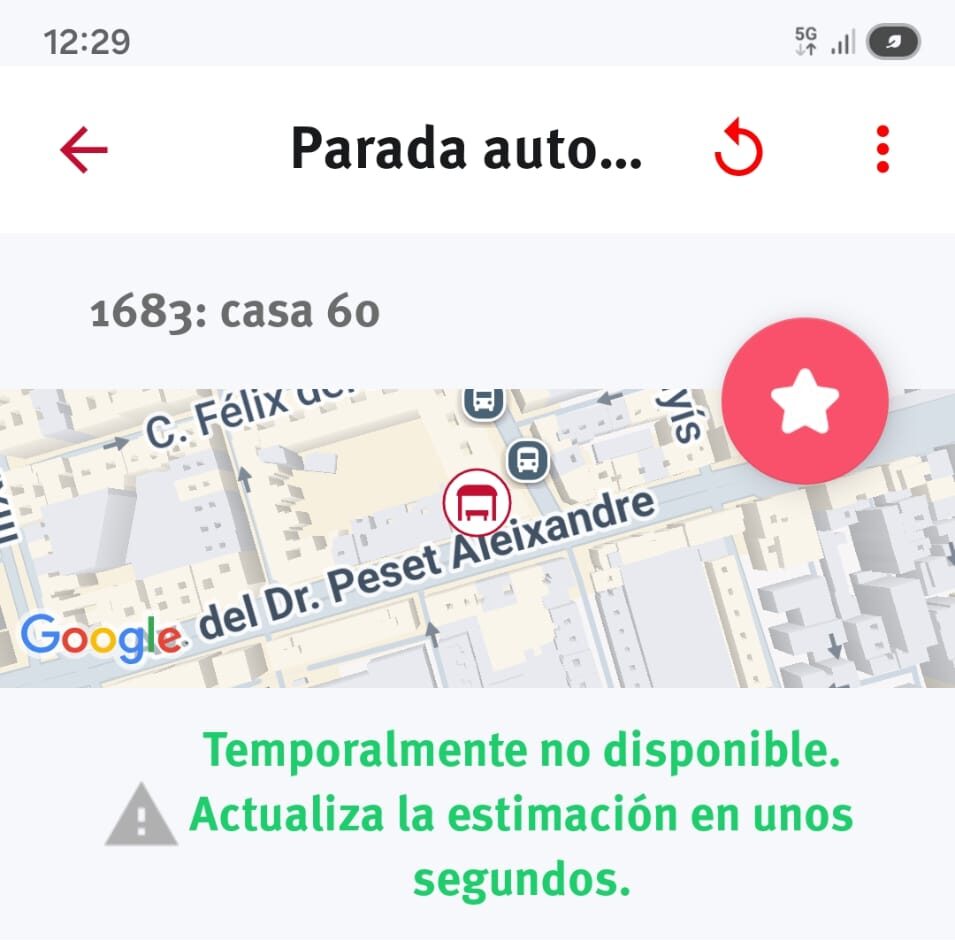
Task: Open the three-dot overflow menu
Action: pyautogui.click(x=882, y=150)
